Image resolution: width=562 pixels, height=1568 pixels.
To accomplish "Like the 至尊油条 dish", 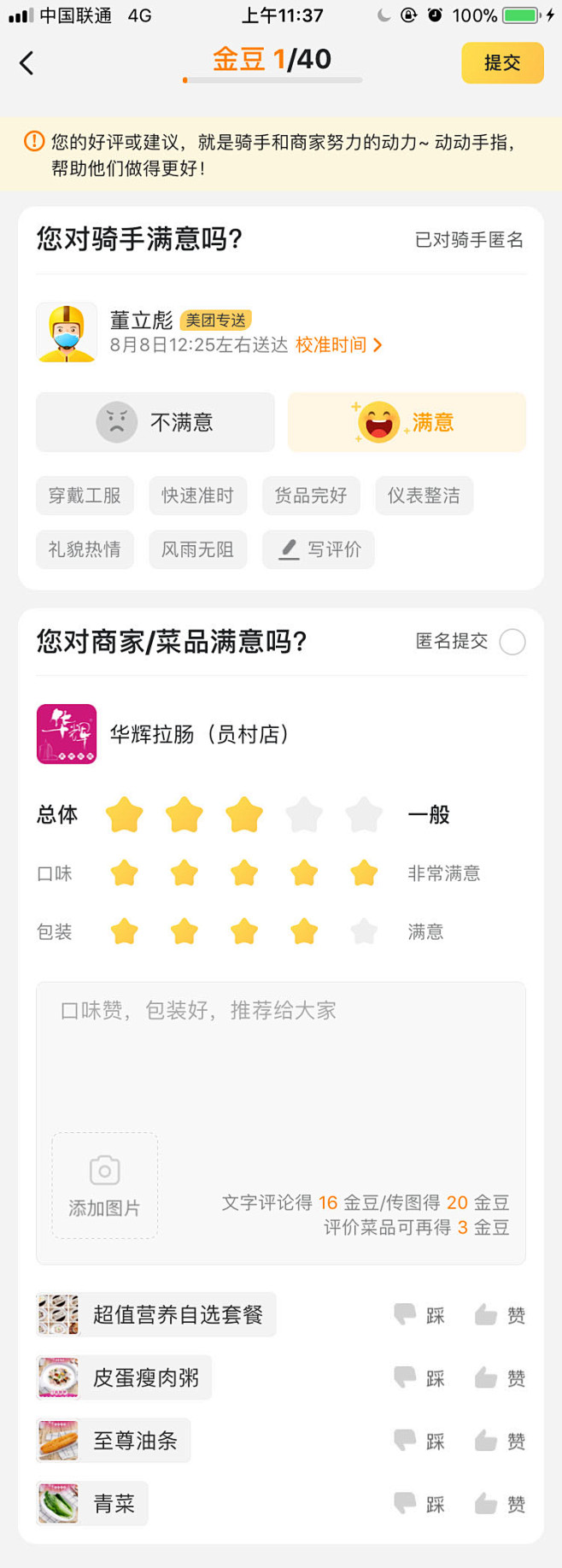I will click(500, 1441).
